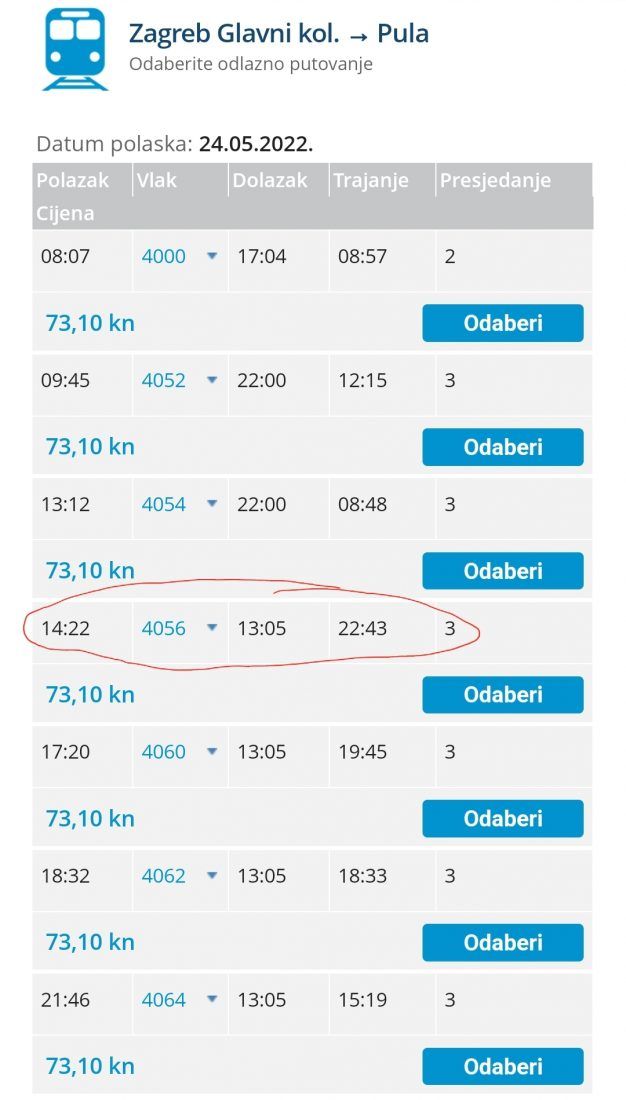Pick the 14:22 train using Odaberi
626x1100 pixels.
click(502, 695)
